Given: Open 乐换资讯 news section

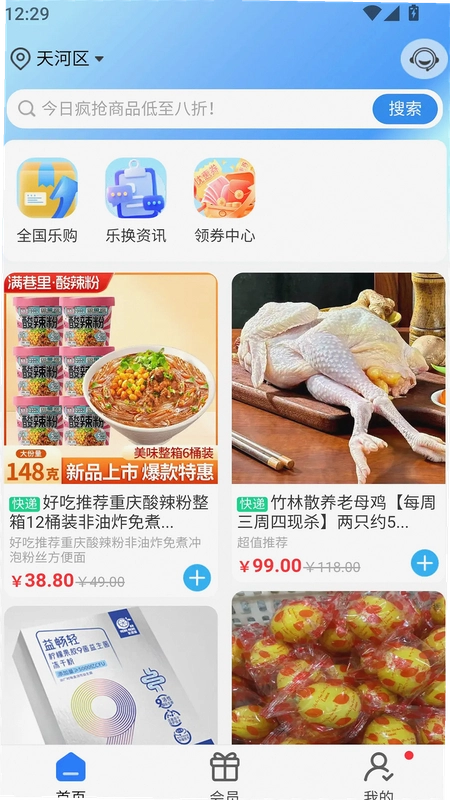Looking at the screenshot, I should tap(136, 201).
